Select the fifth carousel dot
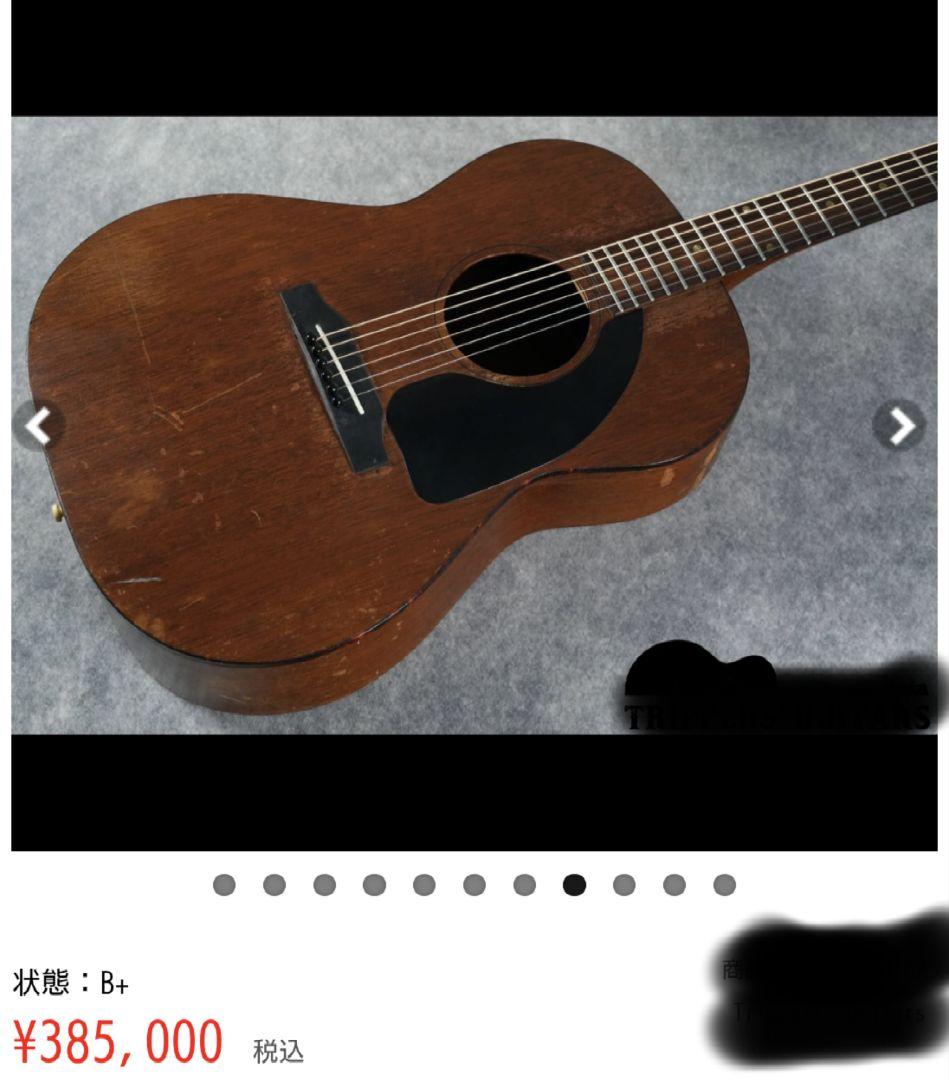 pos(422,884)
